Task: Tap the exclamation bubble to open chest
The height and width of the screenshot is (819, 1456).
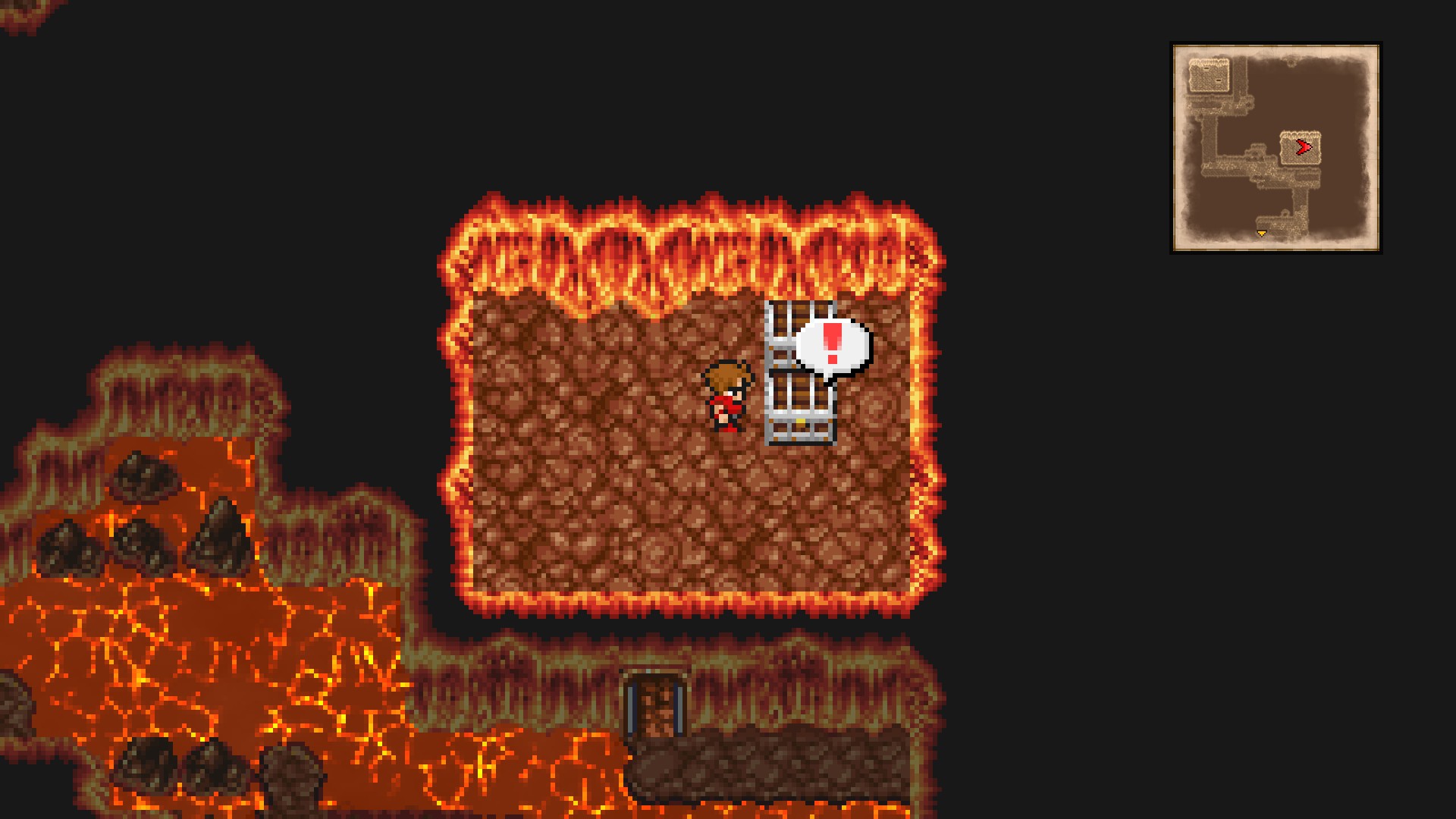Action: point(833,346)
